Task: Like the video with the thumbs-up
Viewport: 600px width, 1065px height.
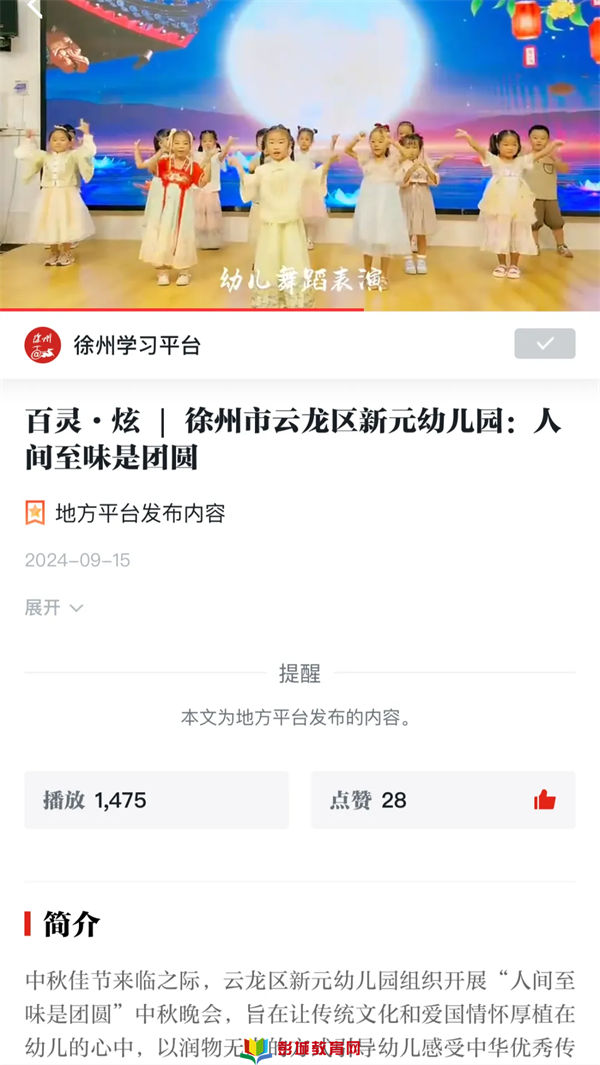Action: point(544,800)
